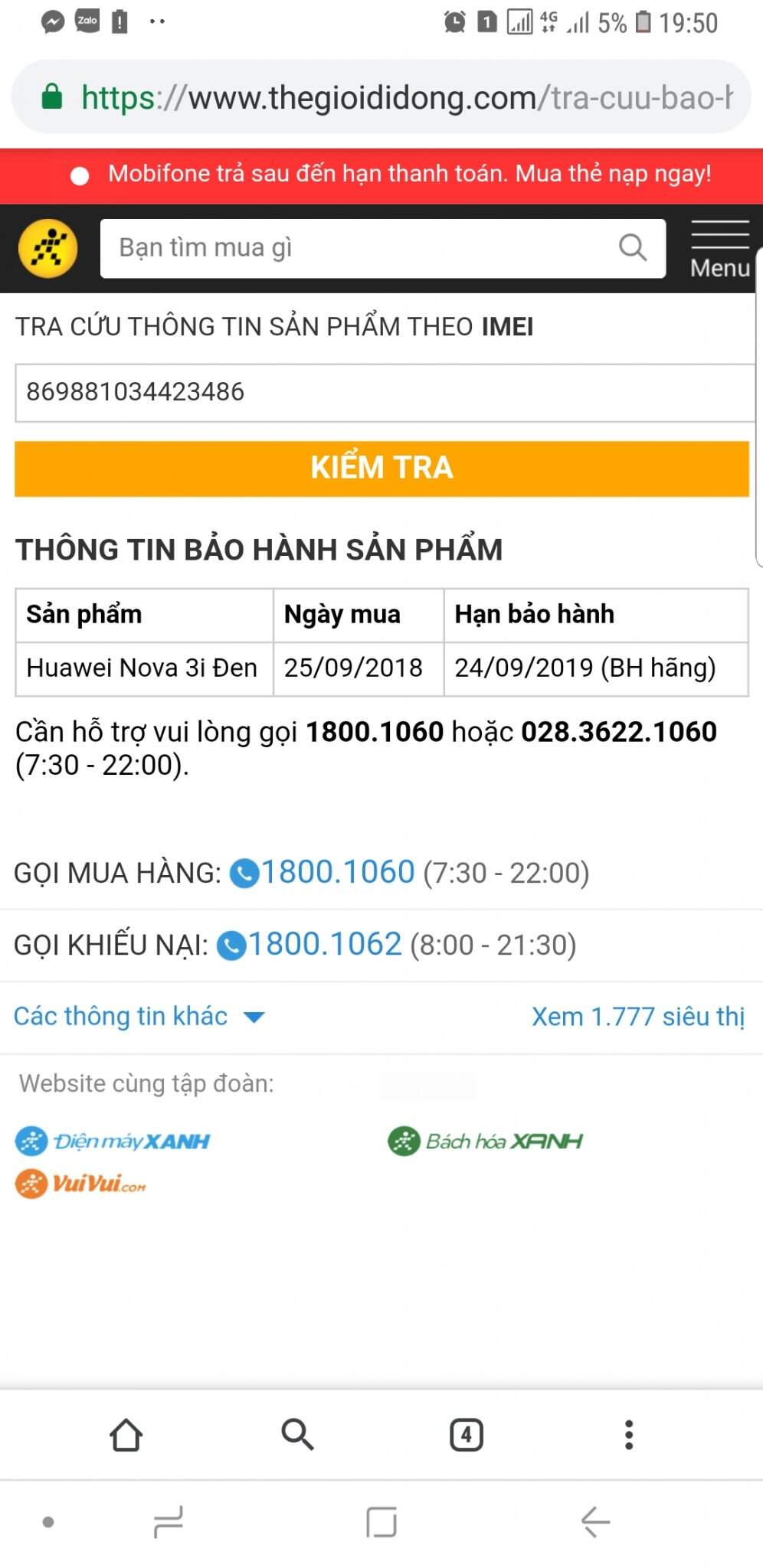Screen dimensions: 763x1568
Task: Visit the Bách hóa XANH website
Action: [486, 1141]
